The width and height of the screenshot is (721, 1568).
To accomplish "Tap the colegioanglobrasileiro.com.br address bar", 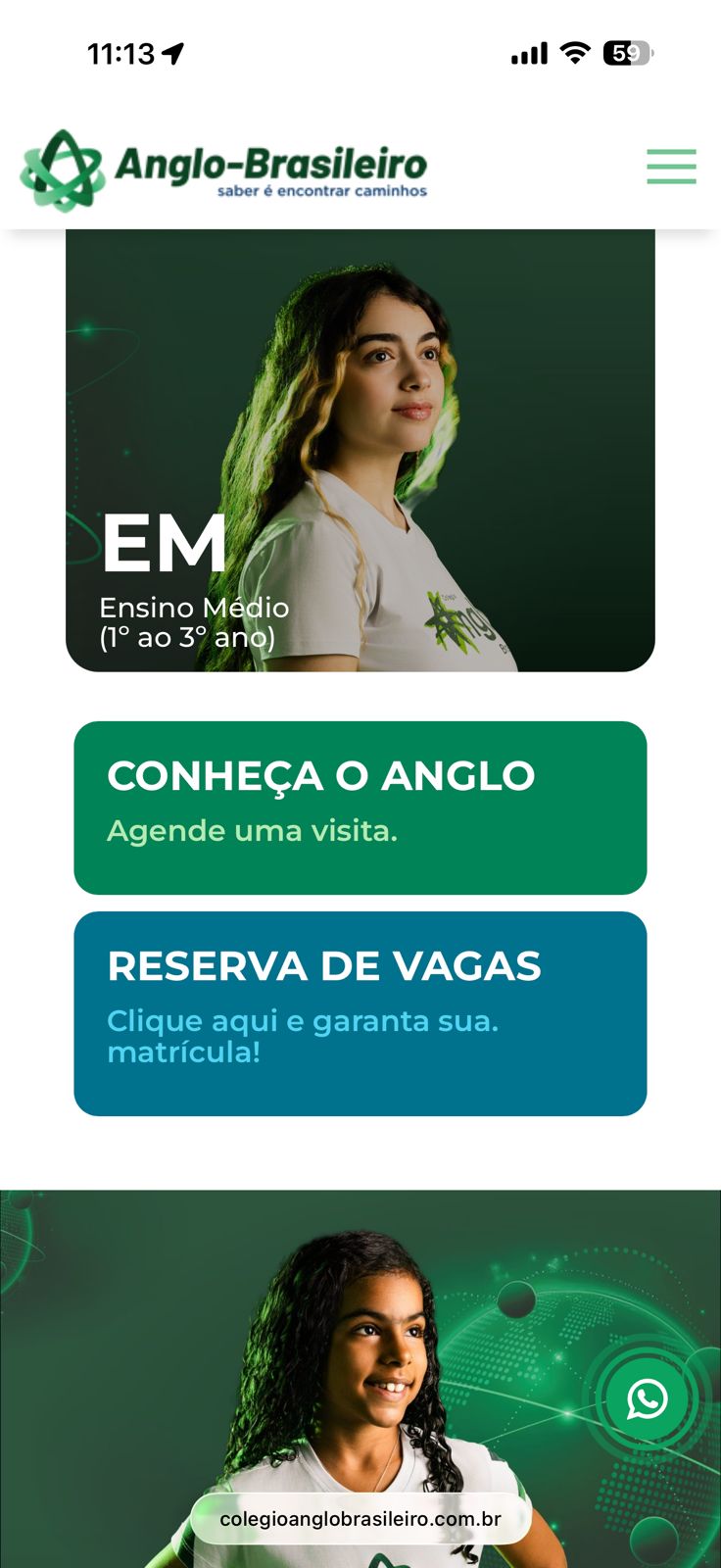I will (x=360, y=1519).
